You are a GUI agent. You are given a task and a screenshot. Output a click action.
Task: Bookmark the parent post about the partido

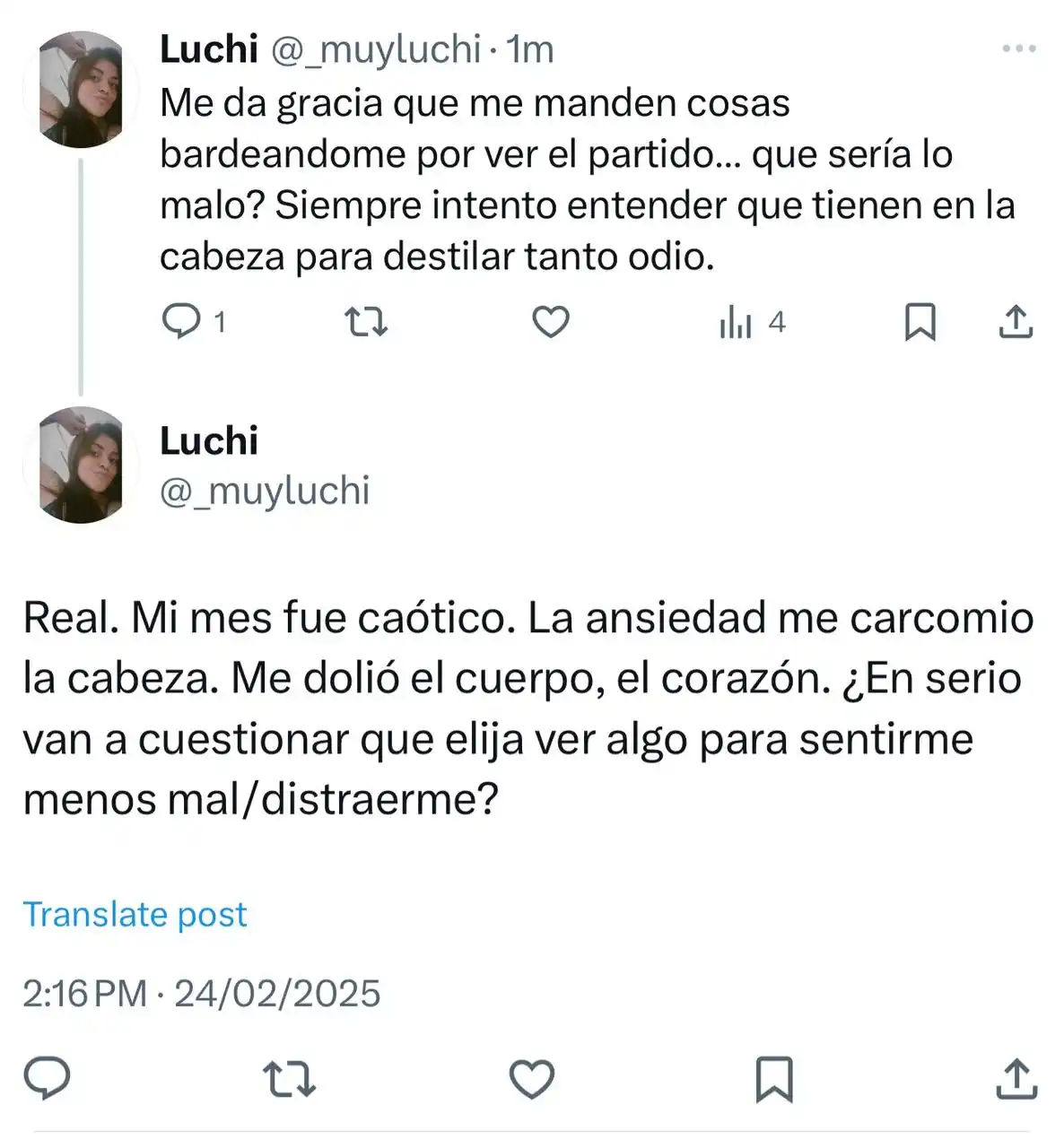click(x=920, y=322)
